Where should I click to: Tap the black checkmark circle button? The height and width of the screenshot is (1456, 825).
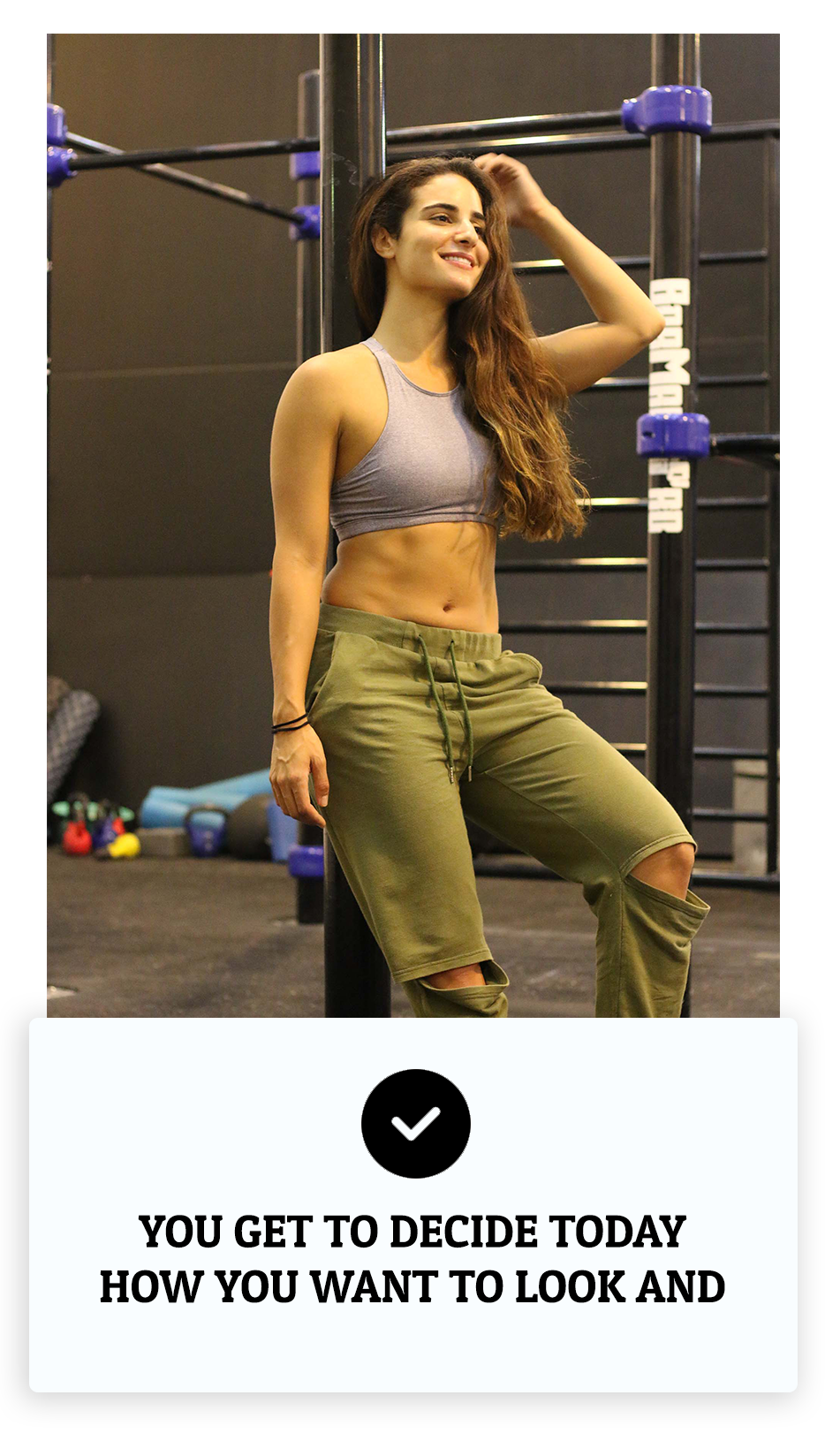(415, 1123)
